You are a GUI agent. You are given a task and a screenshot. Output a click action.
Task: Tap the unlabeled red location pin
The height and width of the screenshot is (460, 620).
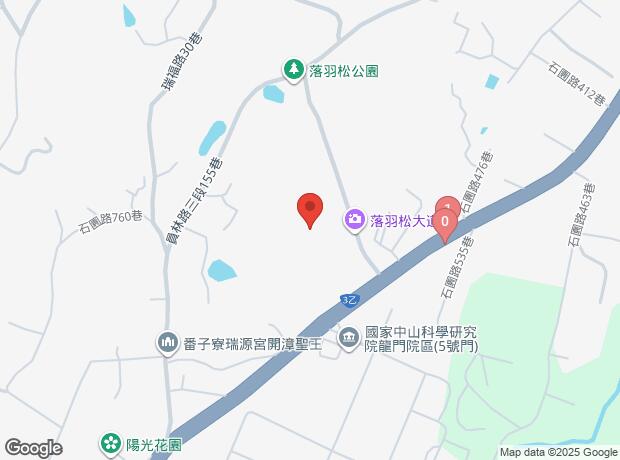click(x=310, y=209)
